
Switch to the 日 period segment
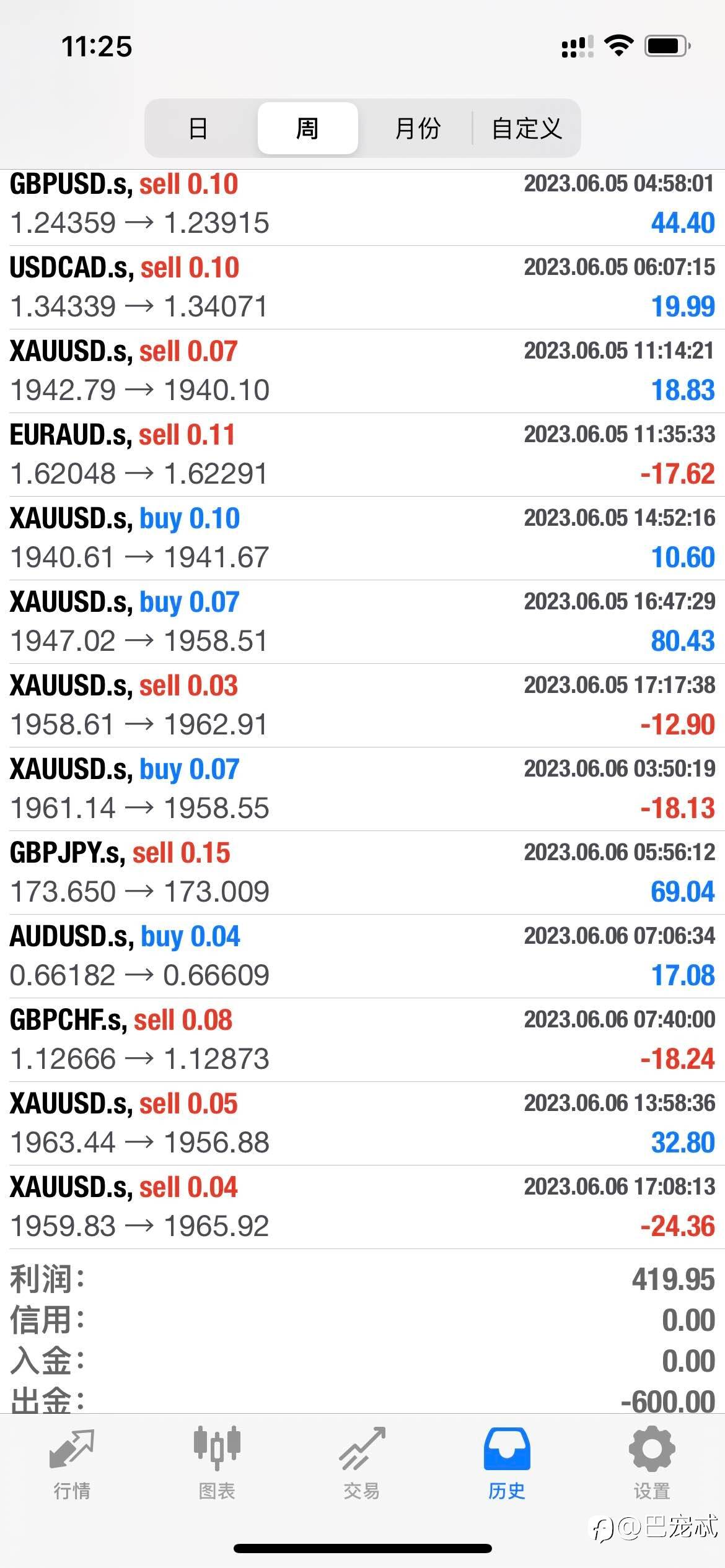pos(198,128)
